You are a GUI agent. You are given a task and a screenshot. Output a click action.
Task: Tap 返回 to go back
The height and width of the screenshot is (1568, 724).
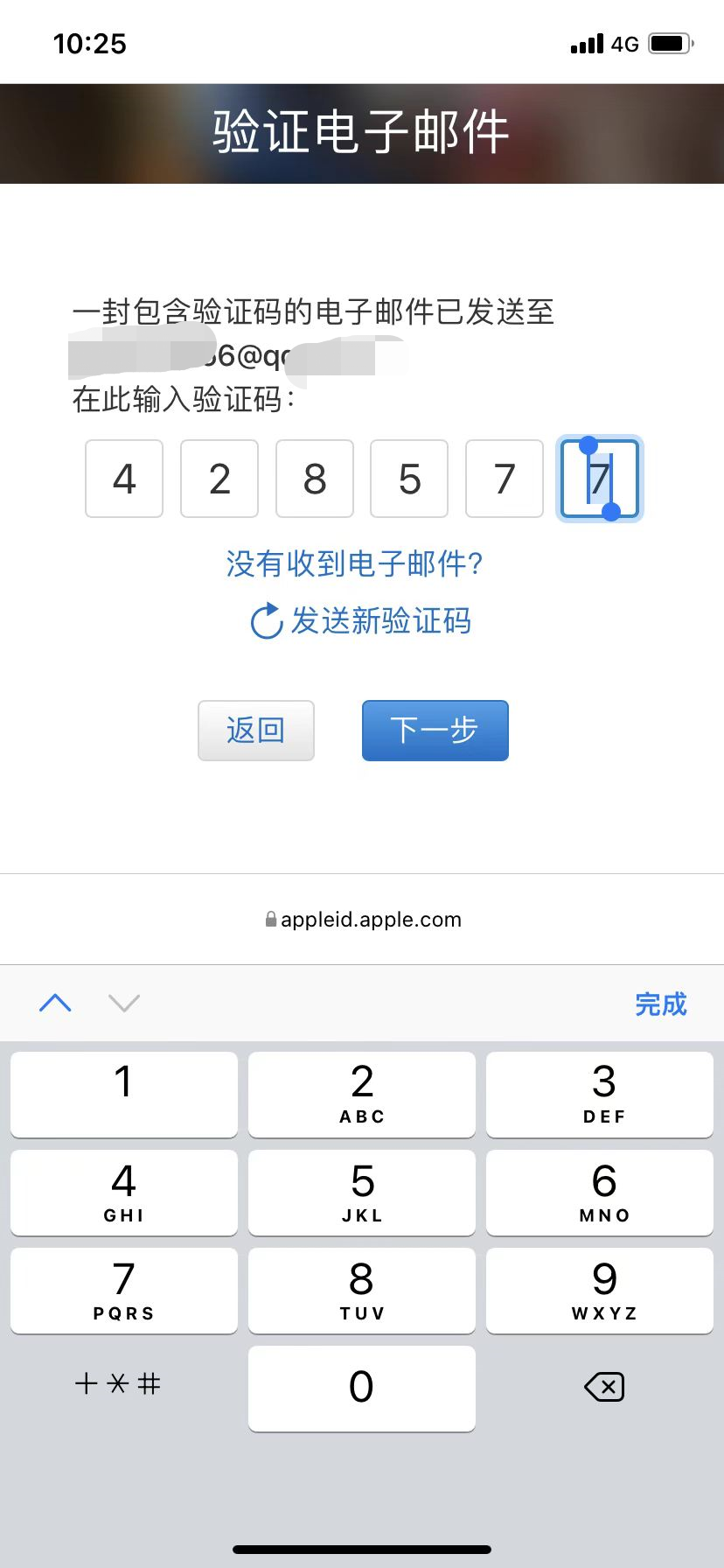255,731
